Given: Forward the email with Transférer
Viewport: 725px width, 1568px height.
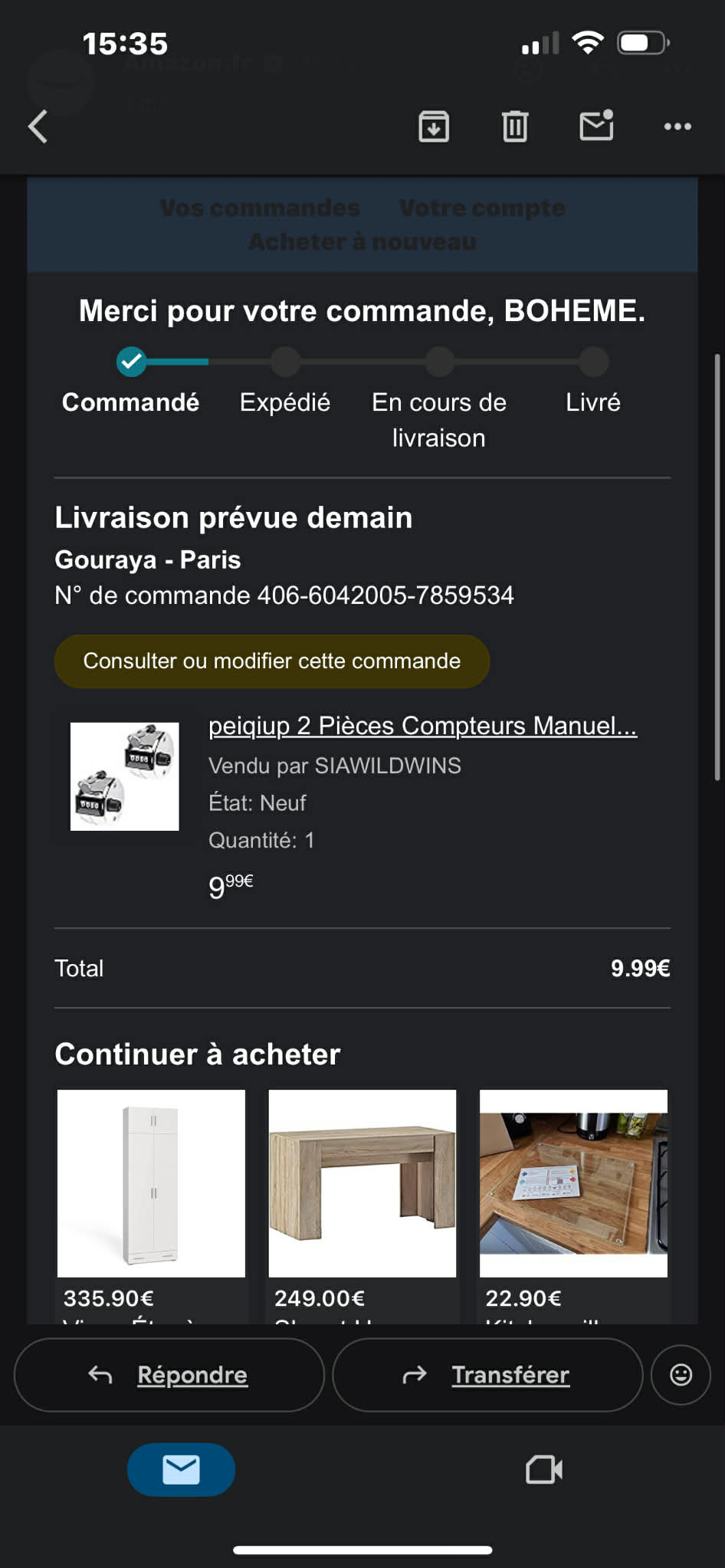Looking at the screenshot, I should (487, 1375).
